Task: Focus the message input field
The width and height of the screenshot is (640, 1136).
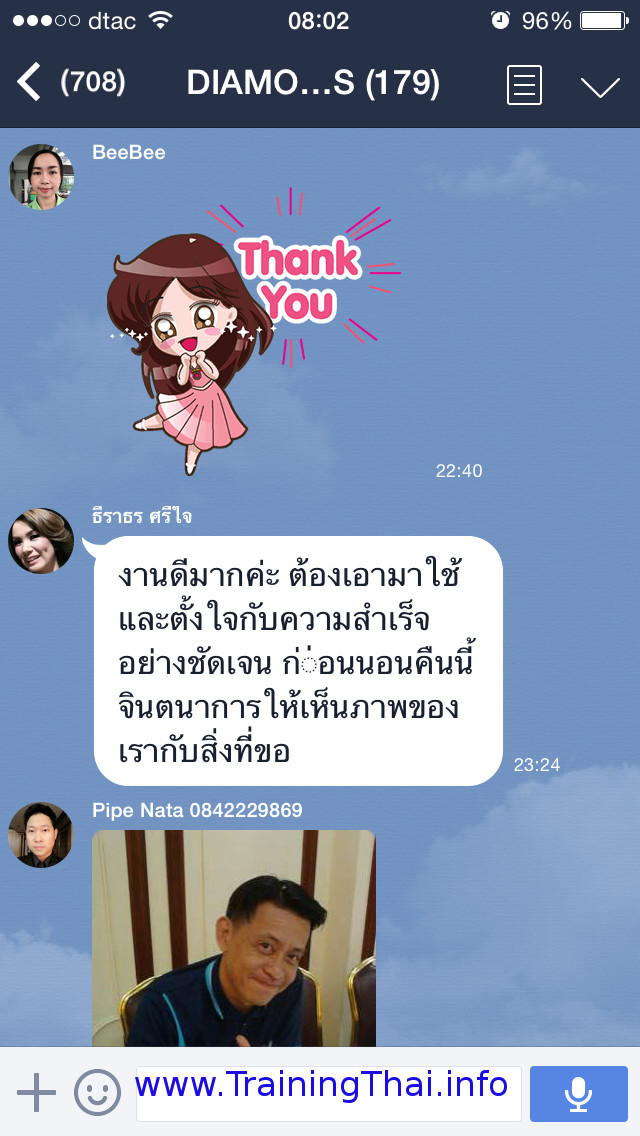Action: 328,1093
